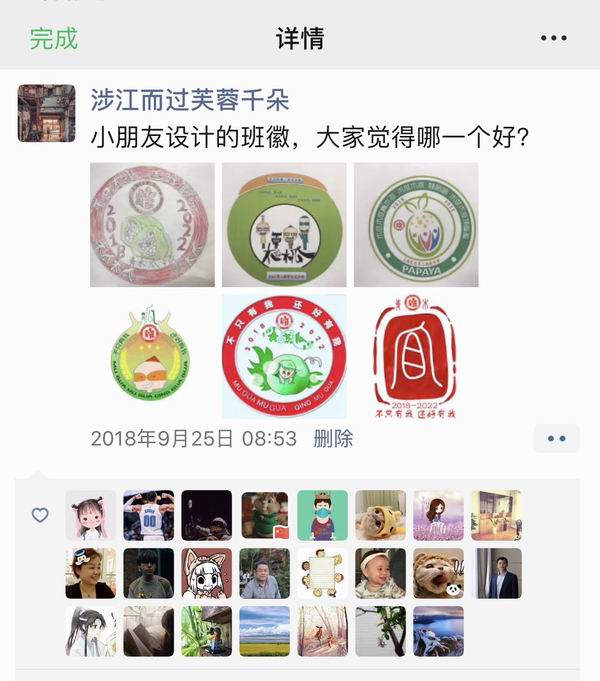Viewport: 600px width, 681px height.
Task: Open profile via name 涉江而过芙蓉千朵
Action: coord(189,99)
